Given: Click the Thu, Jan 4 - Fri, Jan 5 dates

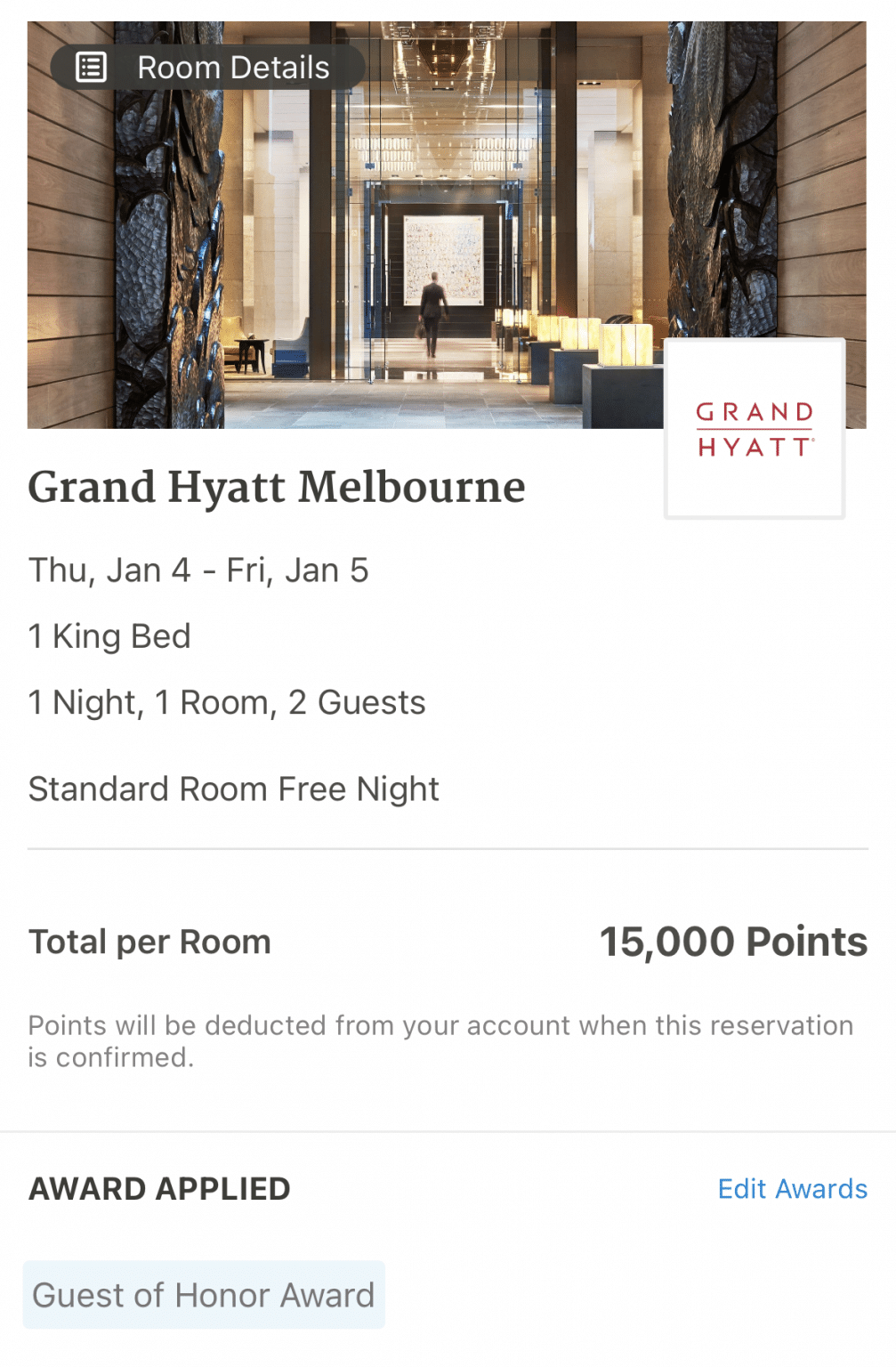Looking at the screenshot, I should pyautogui.click(x=199, y=569).
